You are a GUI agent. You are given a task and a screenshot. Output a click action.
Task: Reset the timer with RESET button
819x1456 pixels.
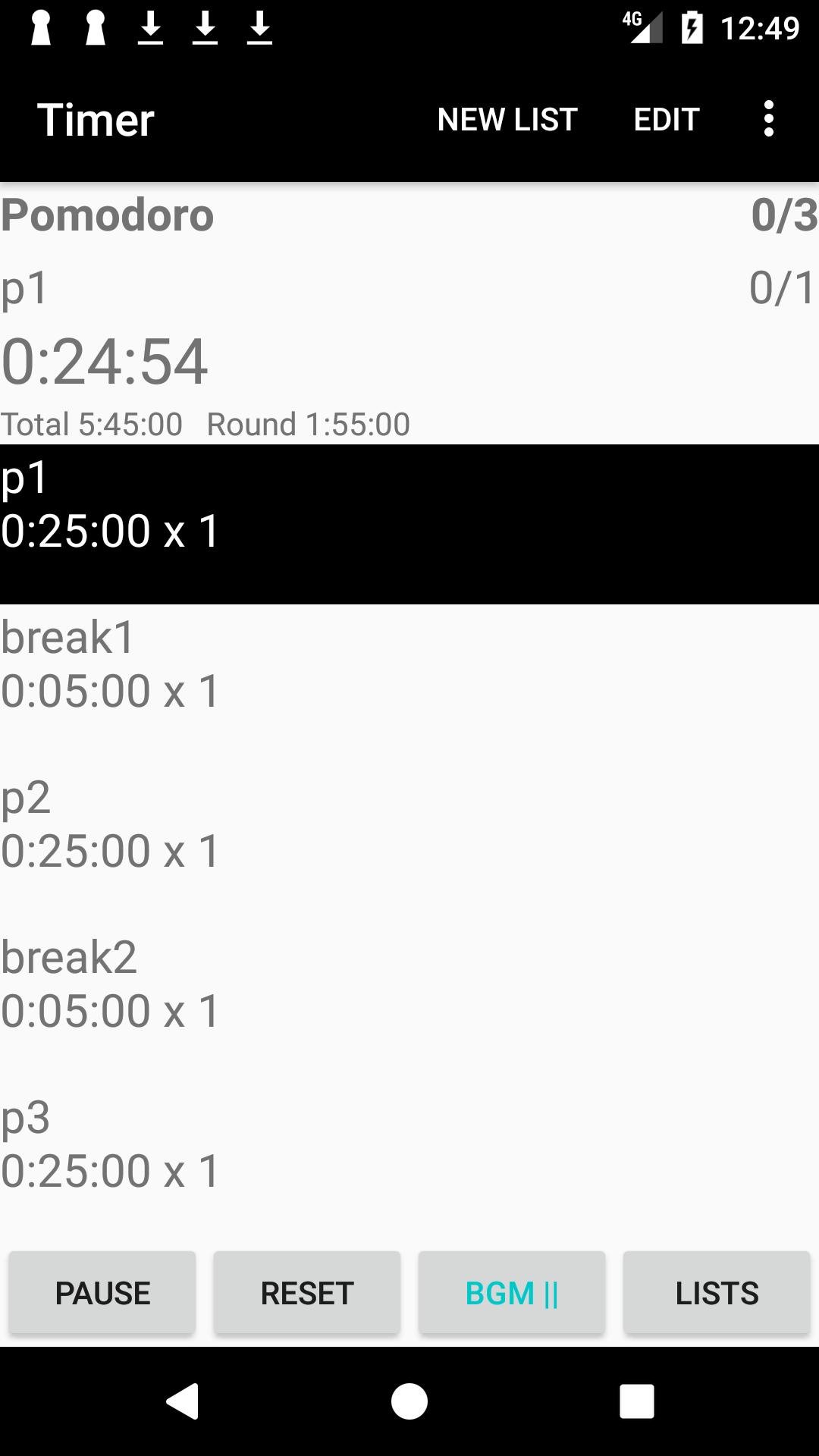point(306,1292)
